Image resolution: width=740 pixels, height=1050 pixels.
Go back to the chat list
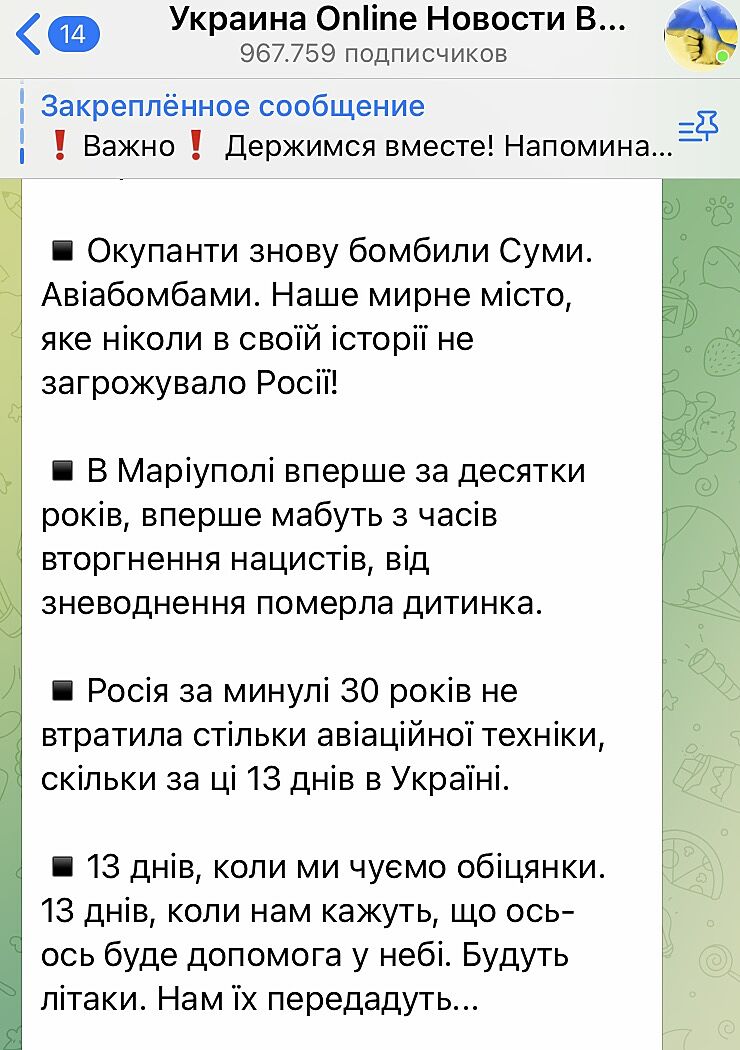point(55,35)
